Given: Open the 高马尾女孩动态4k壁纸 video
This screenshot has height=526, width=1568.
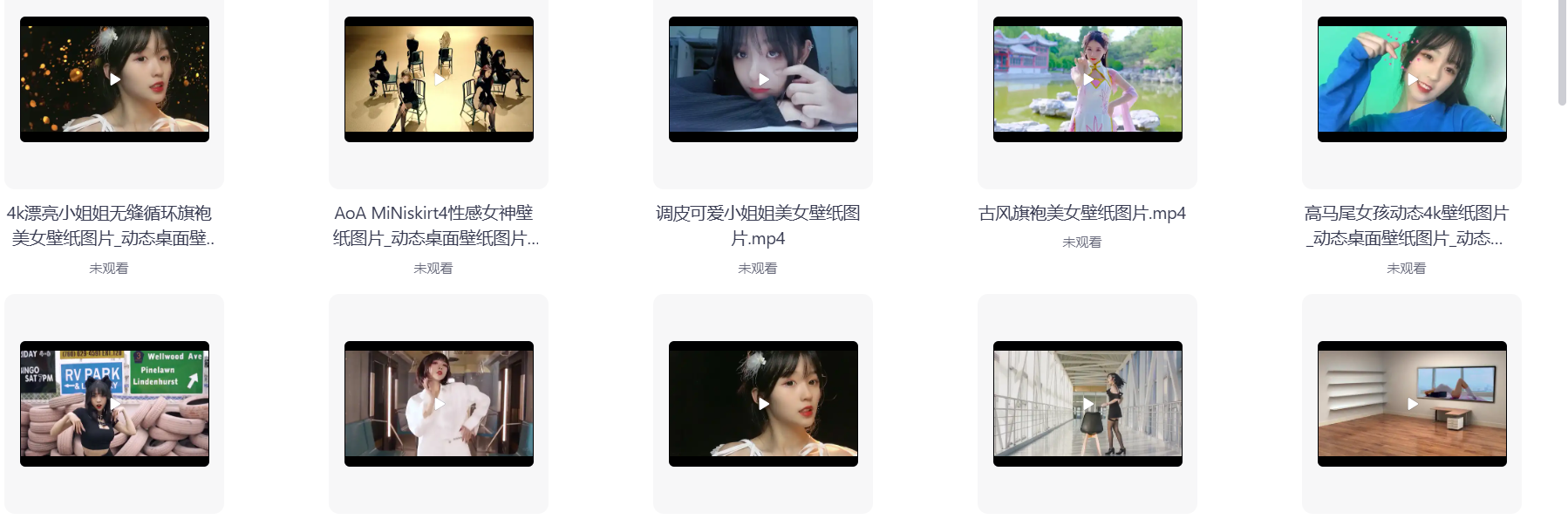Looking at the screenshot, I should point(1412,79).
